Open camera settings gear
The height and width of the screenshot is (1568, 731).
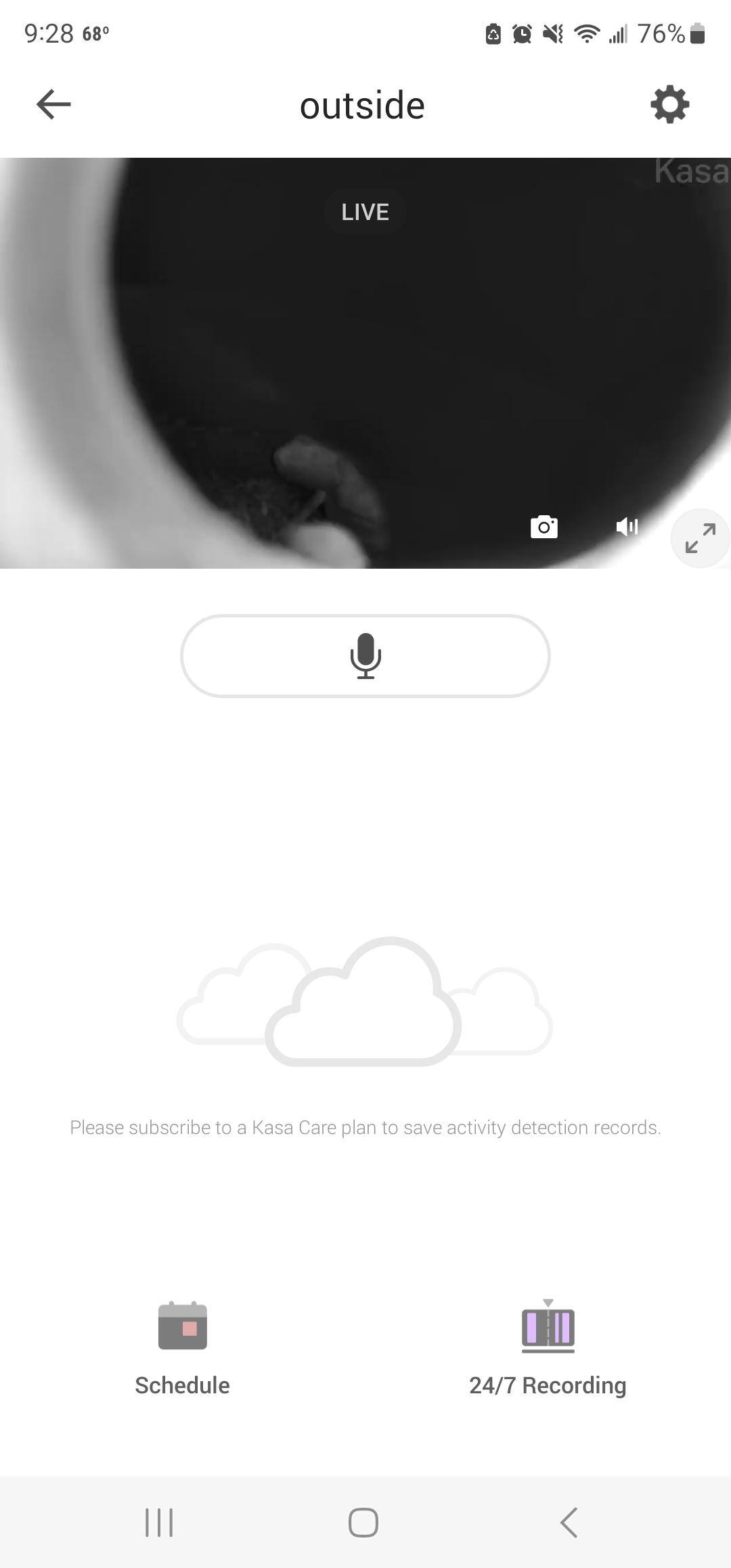669,104
